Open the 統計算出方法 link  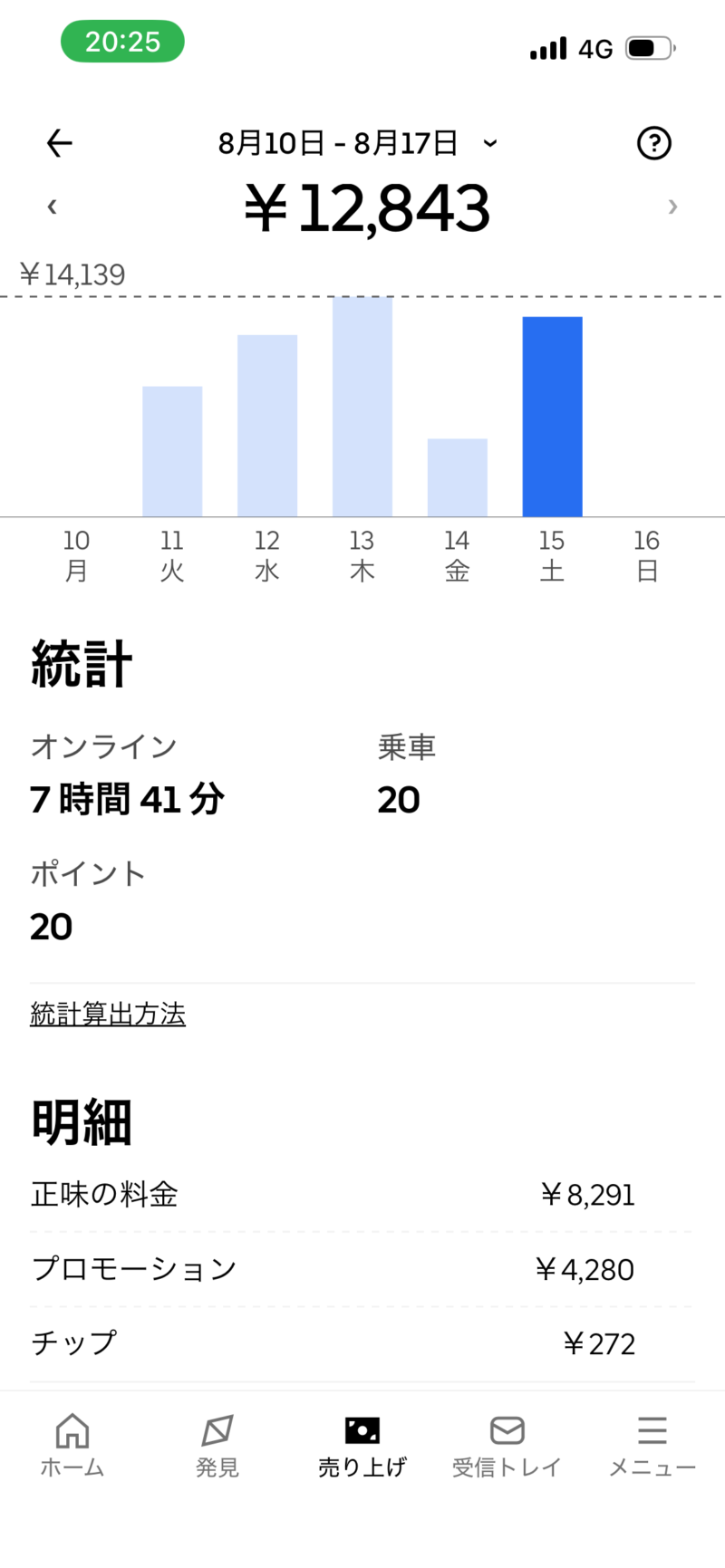(108, 1014)
